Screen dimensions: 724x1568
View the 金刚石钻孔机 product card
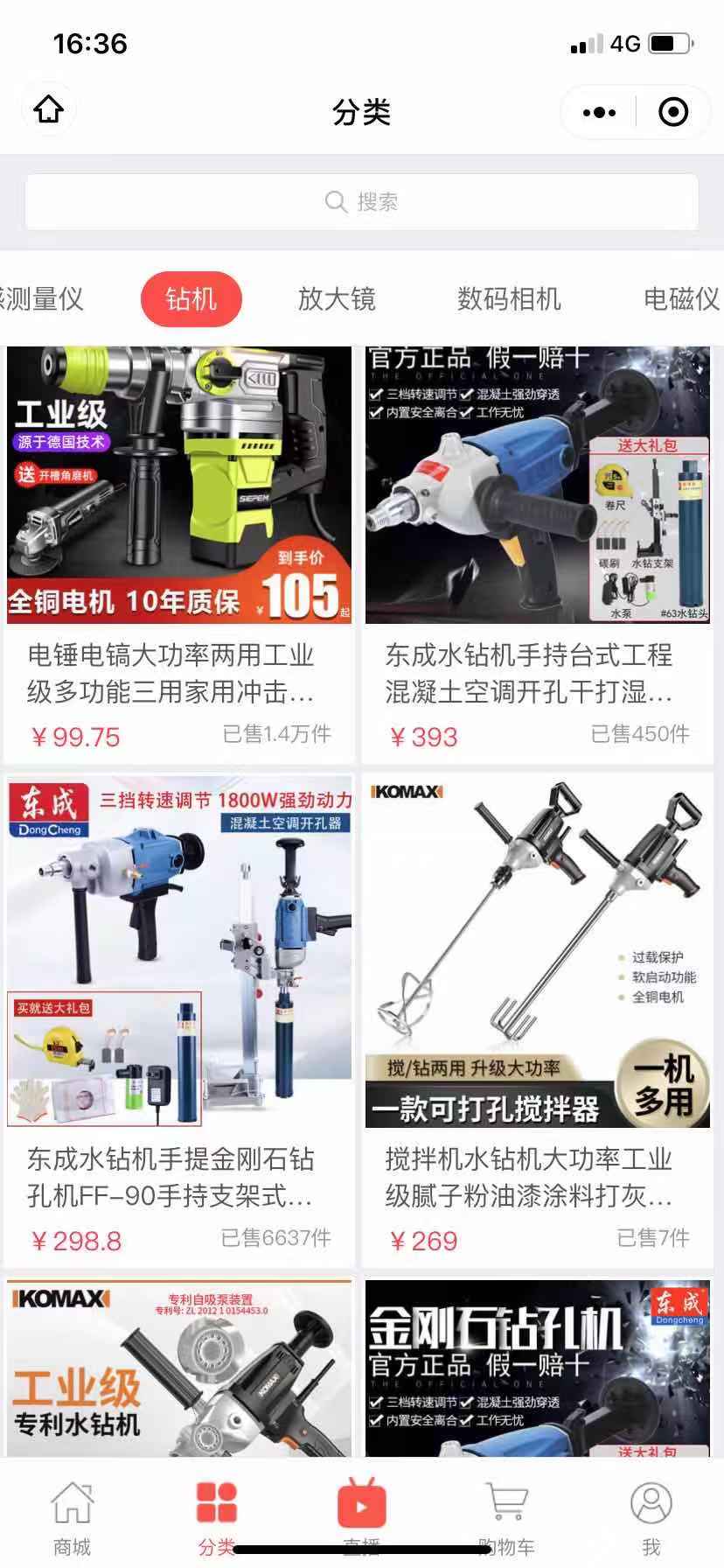(x=537, y=1367)
